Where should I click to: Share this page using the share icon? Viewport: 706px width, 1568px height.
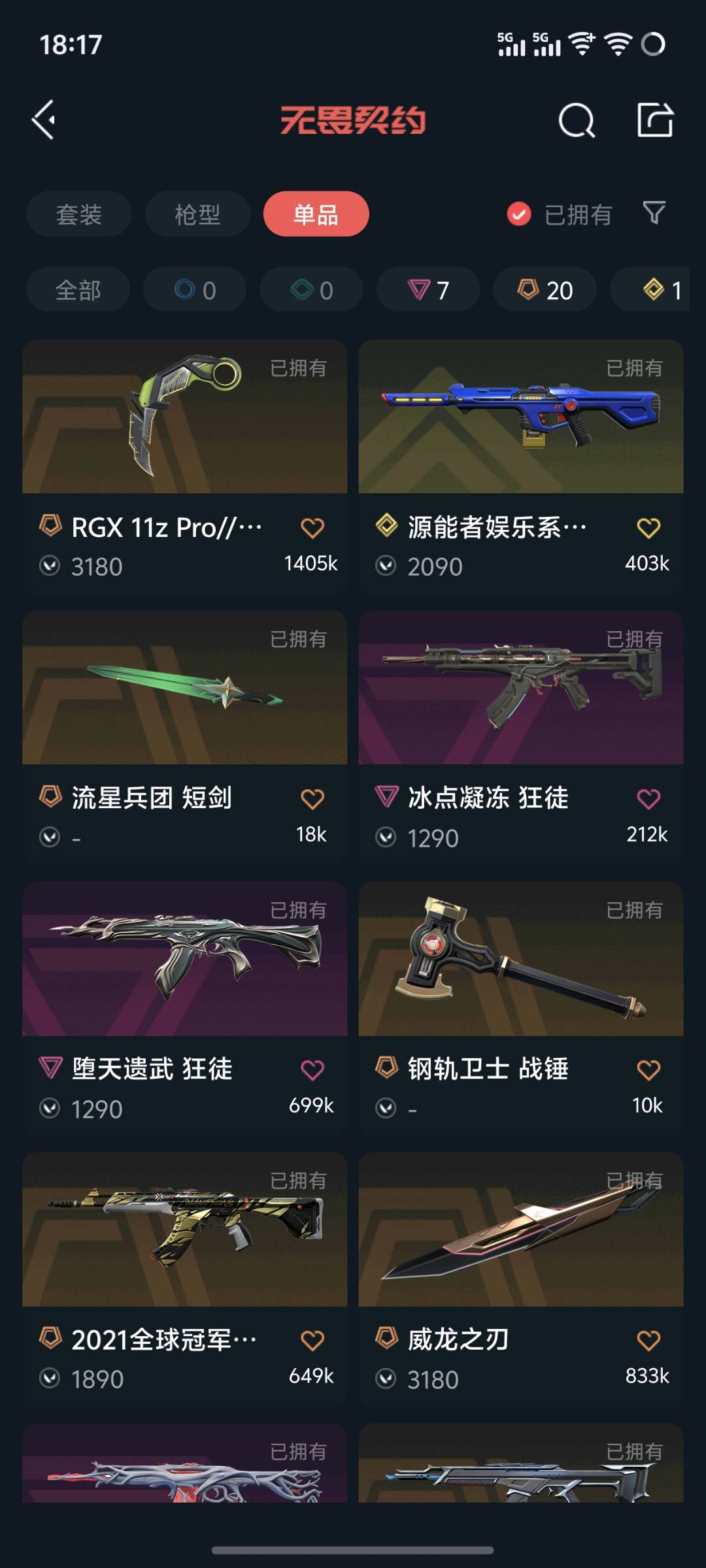[x=655, y=120]
